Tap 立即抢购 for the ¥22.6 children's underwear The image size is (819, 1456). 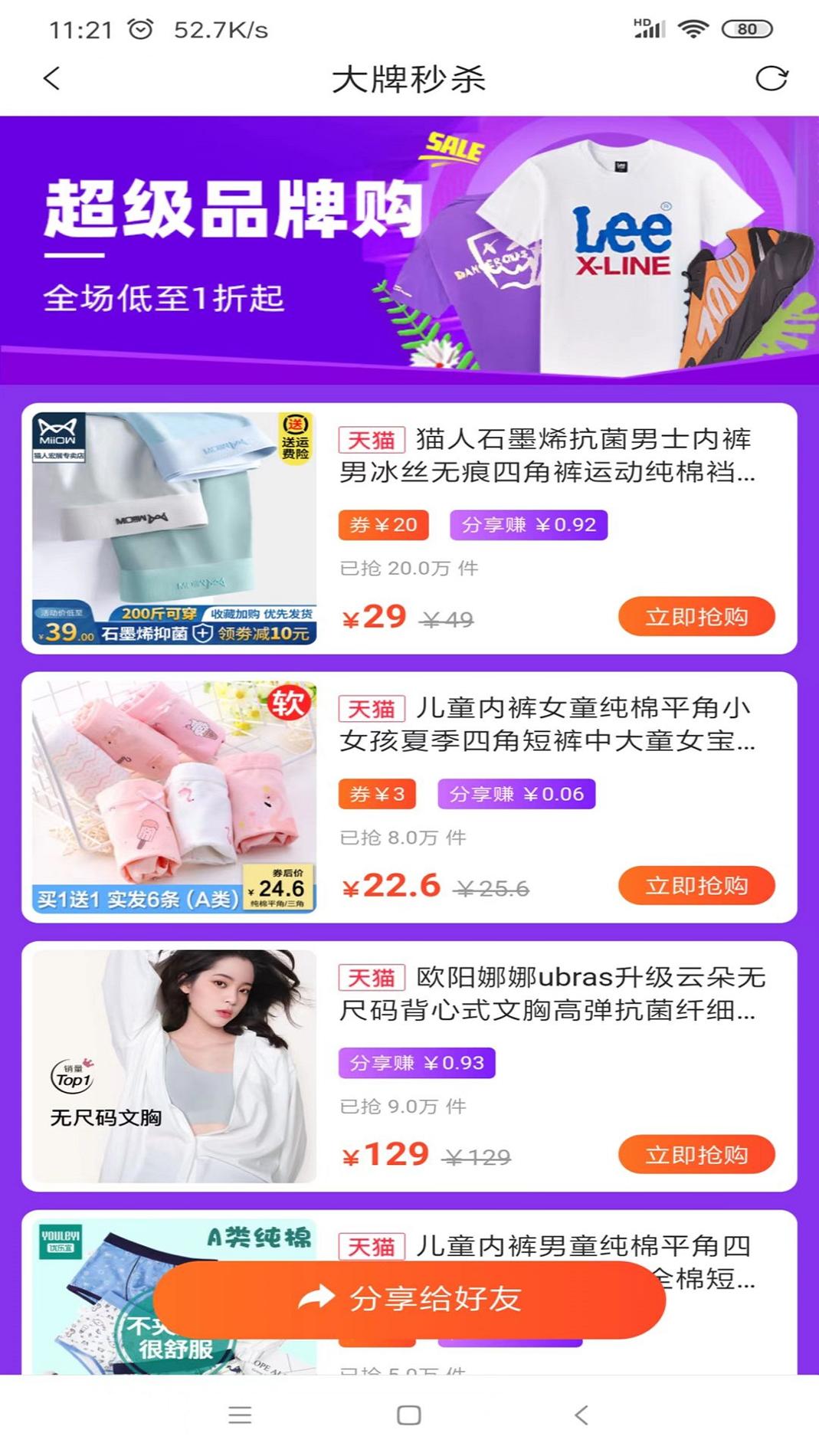click(x=696, y=886)
